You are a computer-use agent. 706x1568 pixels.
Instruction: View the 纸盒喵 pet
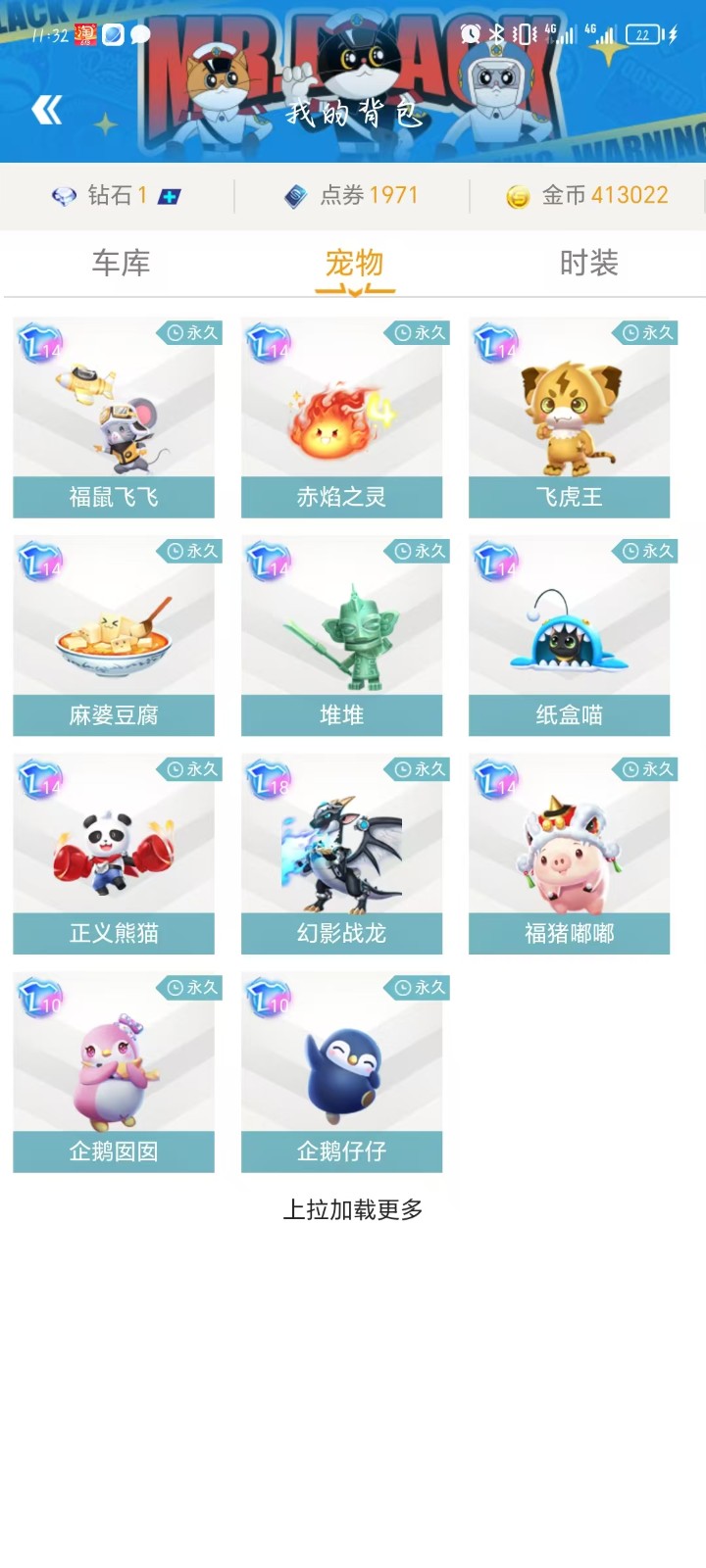tap(570, 636)
